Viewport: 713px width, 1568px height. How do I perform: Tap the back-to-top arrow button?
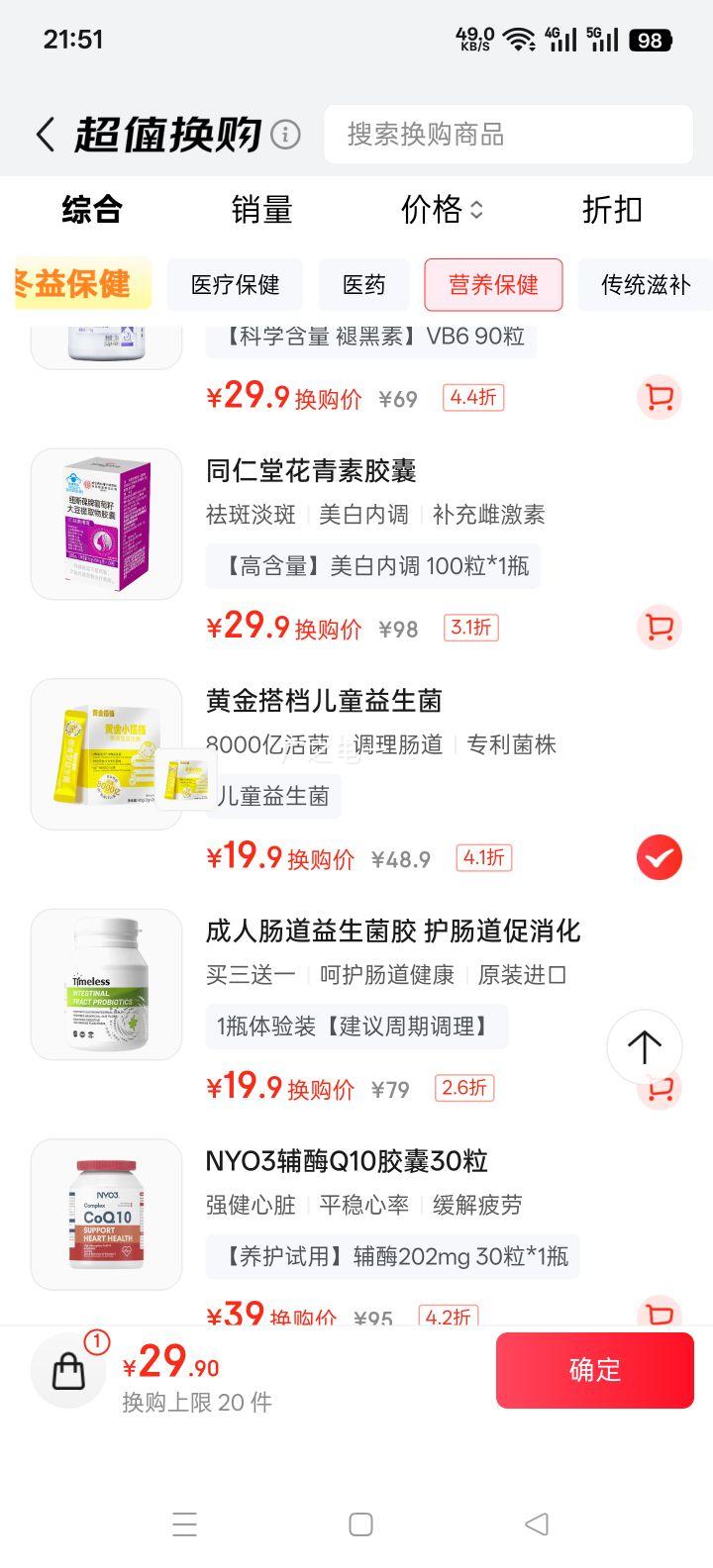[x=644, y=1047]
